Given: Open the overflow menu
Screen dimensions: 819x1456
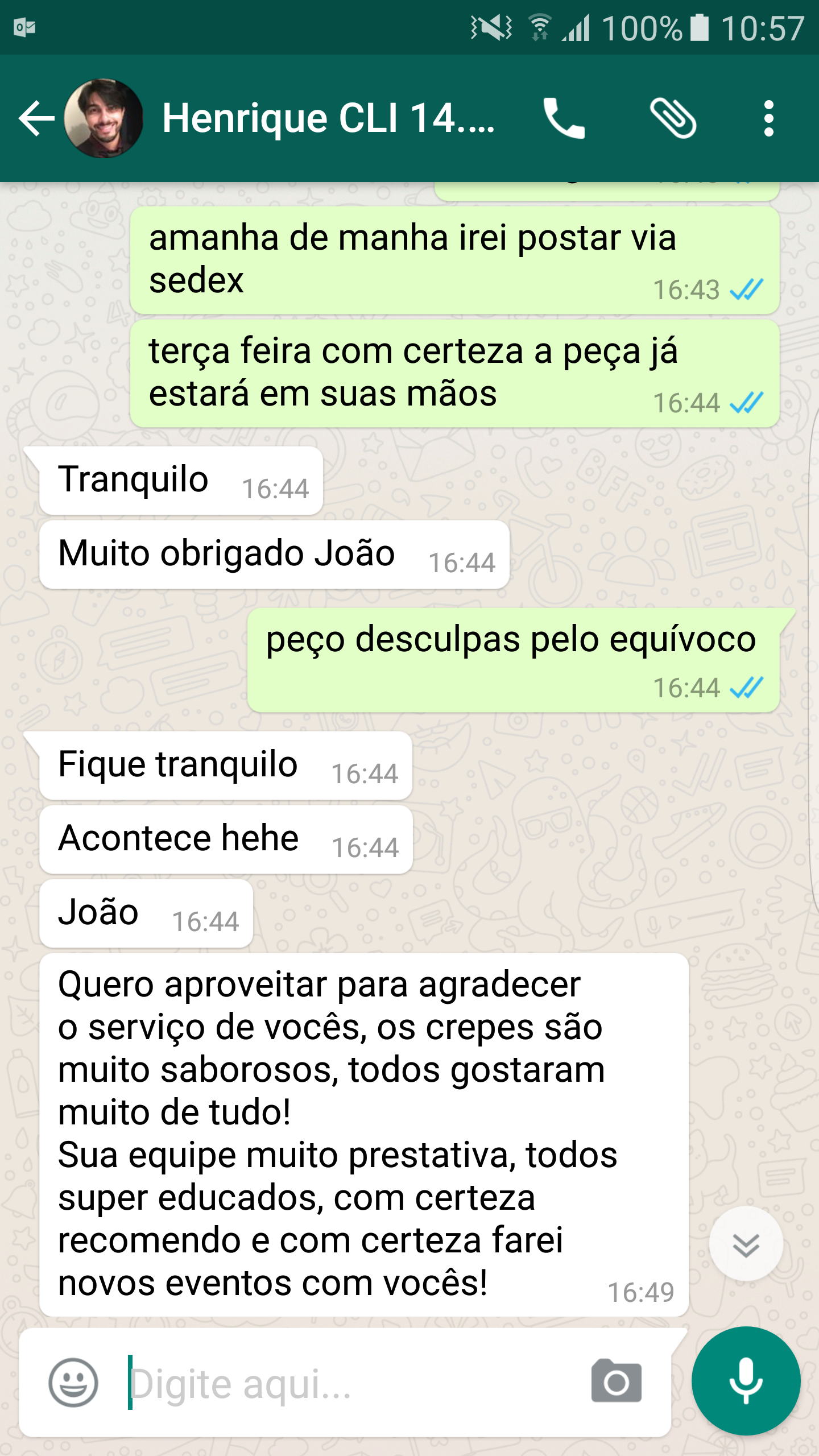Looking at the screenshot, I should click(768, 118).
